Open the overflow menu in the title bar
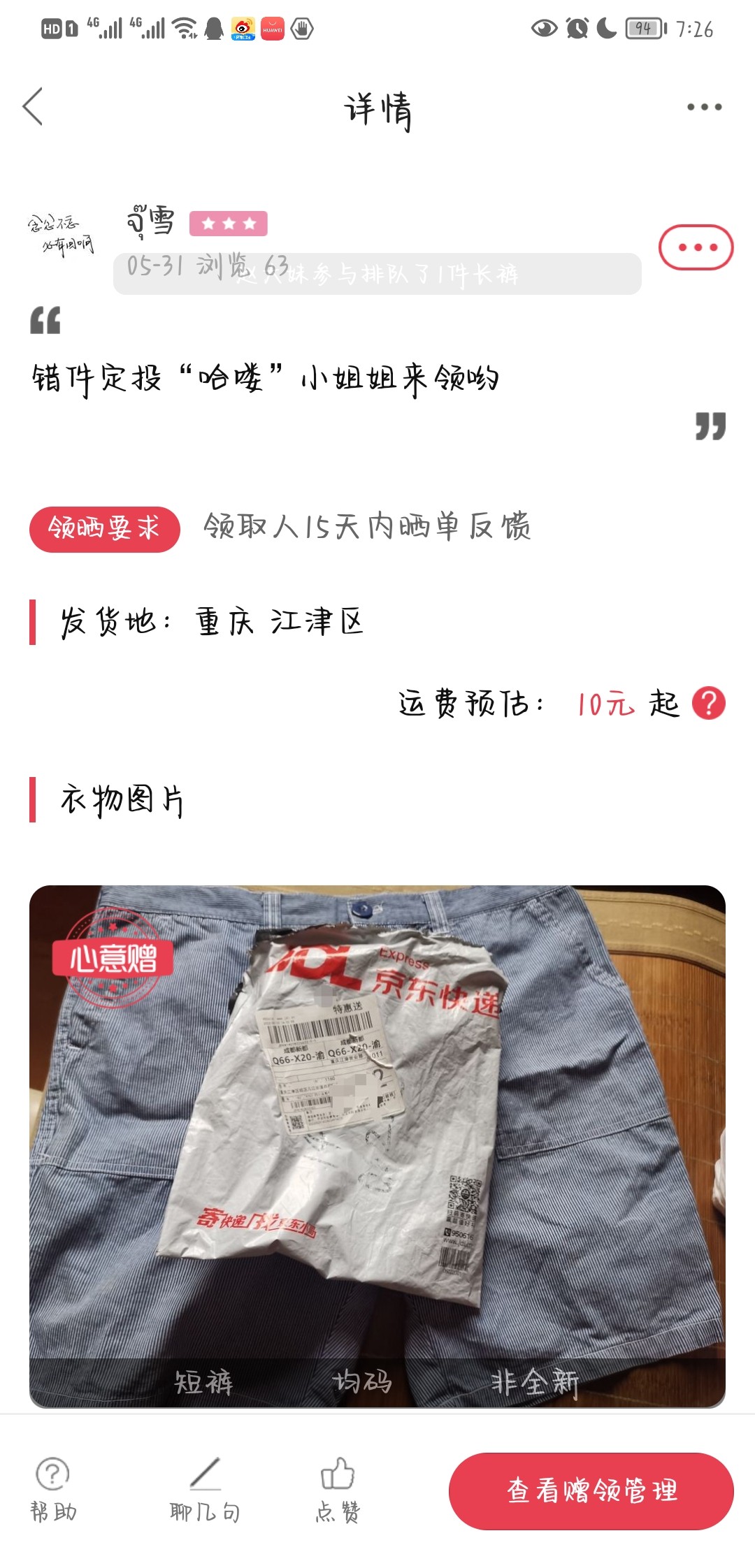Image resolution: width=755 pixels, height=1568 pixels. tap(704, 108)
